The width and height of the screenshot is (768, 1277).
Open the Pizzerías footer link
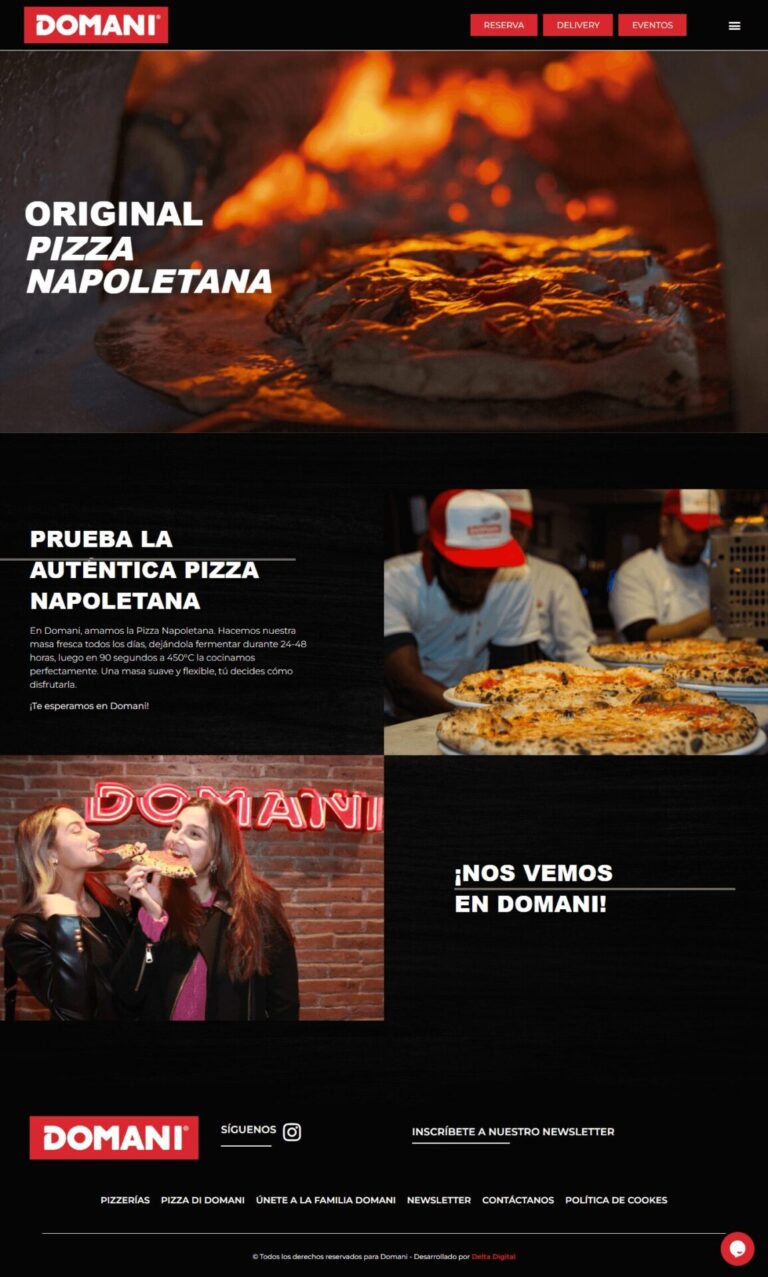pyautogui.click(x=125, y=1200)
